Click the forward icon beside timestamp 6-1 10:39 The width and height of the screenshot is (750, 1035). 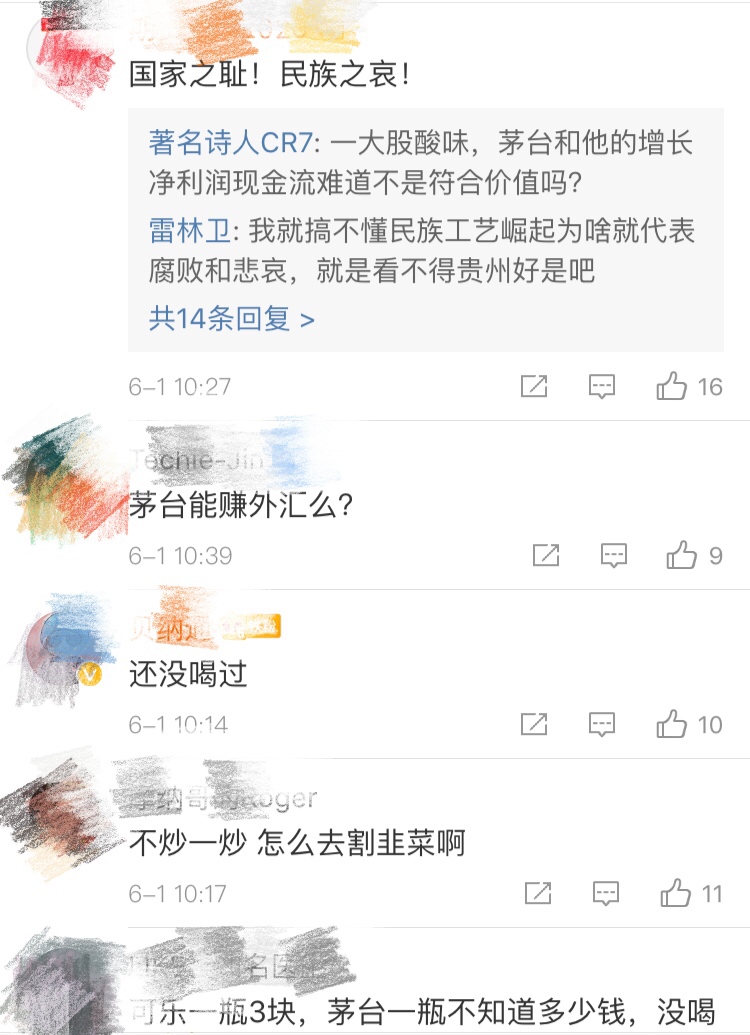click(546, 556)
